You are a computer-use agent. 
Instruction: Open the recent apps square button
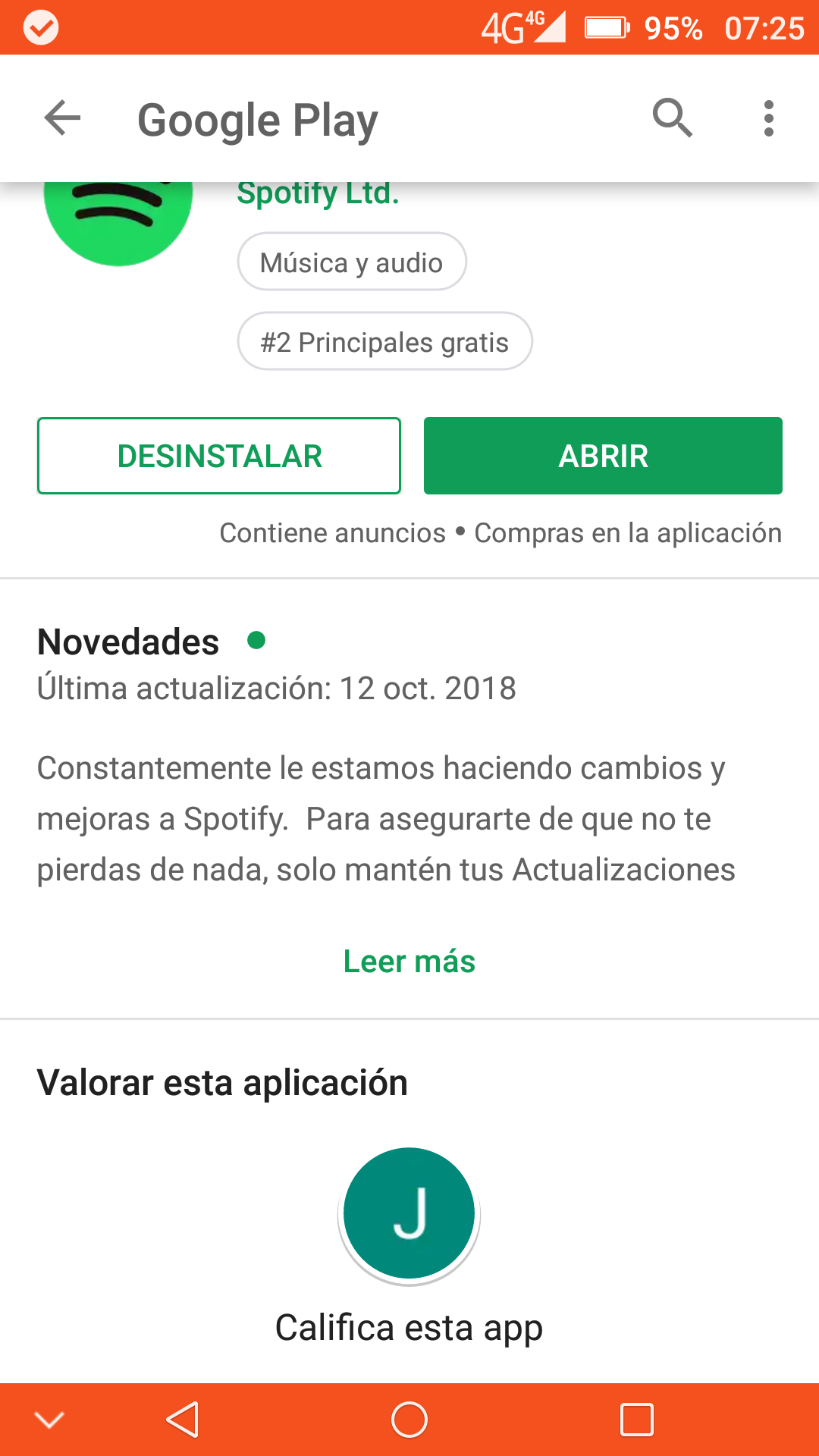[636, 1420]
